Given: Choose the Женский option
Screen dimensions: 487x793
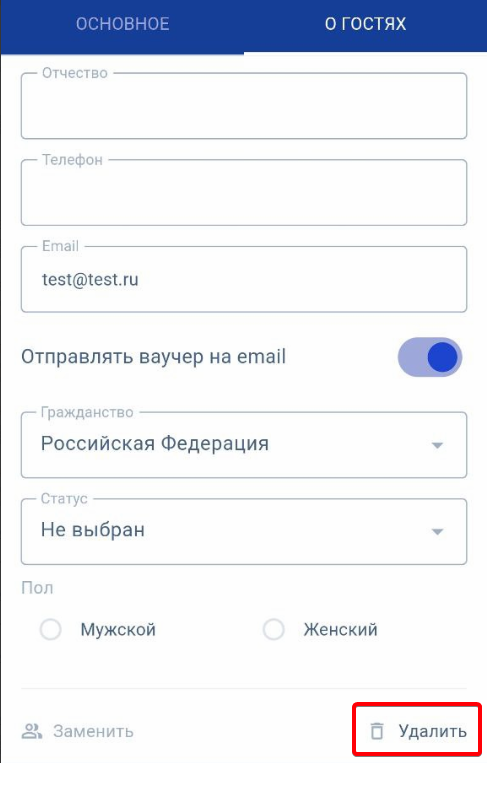Looking at the screenshot, I should pyautogui.click(x=274, y=630).
